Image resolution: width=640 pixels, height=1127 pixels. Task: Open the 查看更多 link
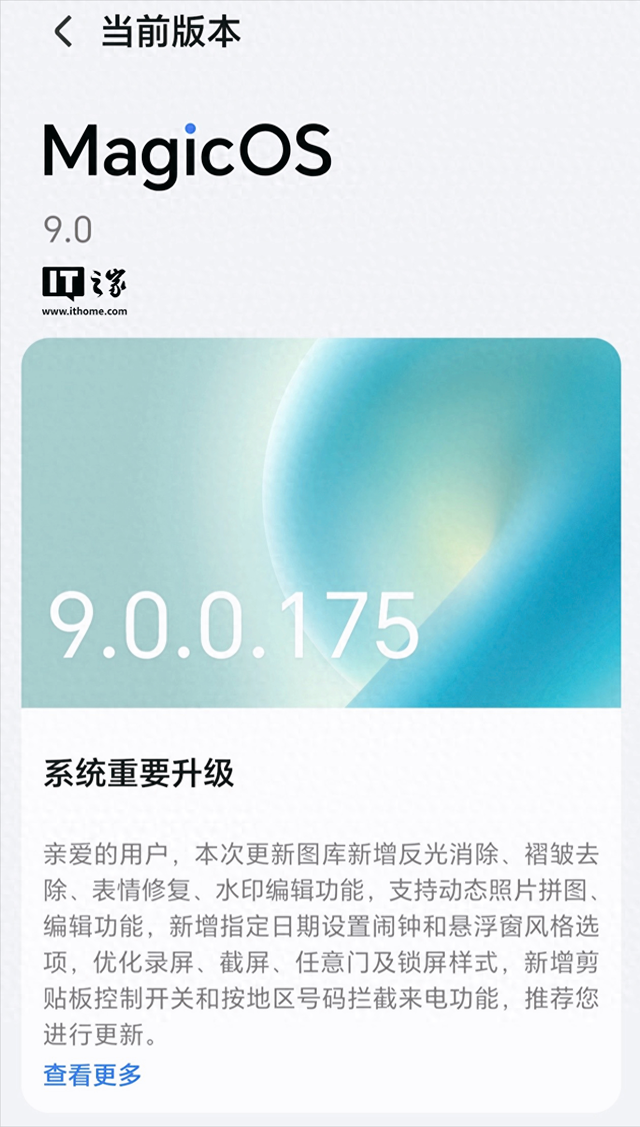point(93,1075)
